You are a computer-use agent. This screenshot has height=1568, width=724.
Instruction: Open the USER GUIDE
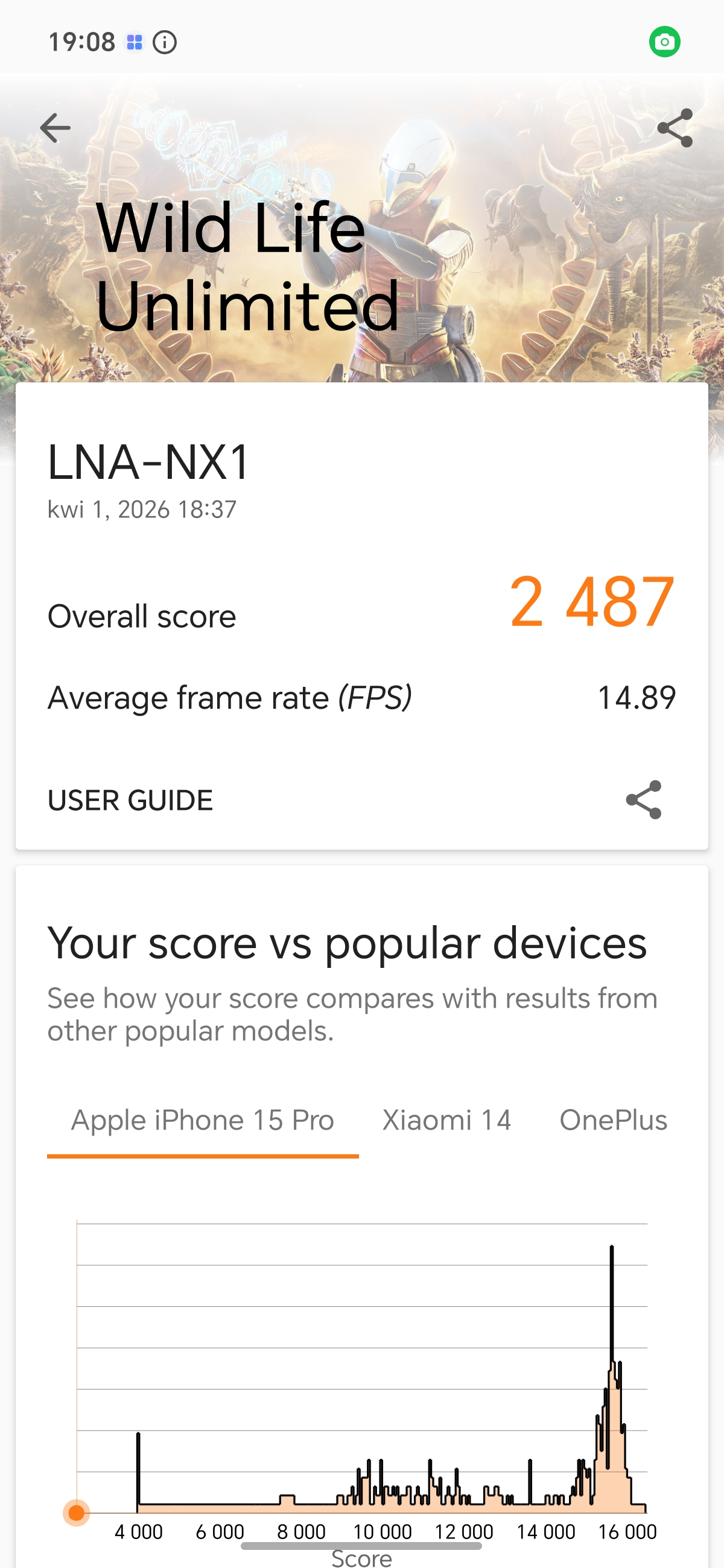130,800
